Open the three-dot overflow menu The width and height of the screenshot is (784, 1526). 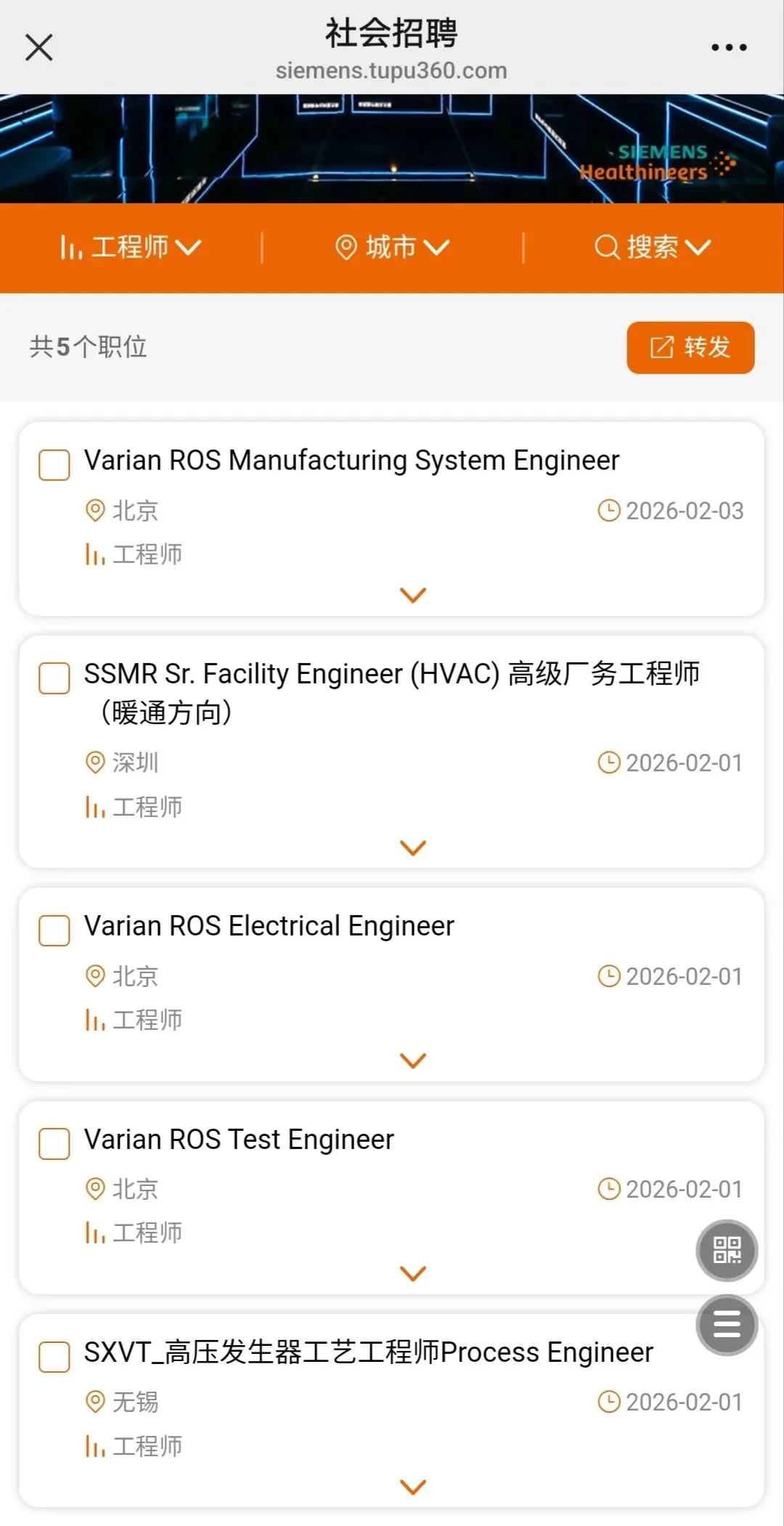pos(728,48)
